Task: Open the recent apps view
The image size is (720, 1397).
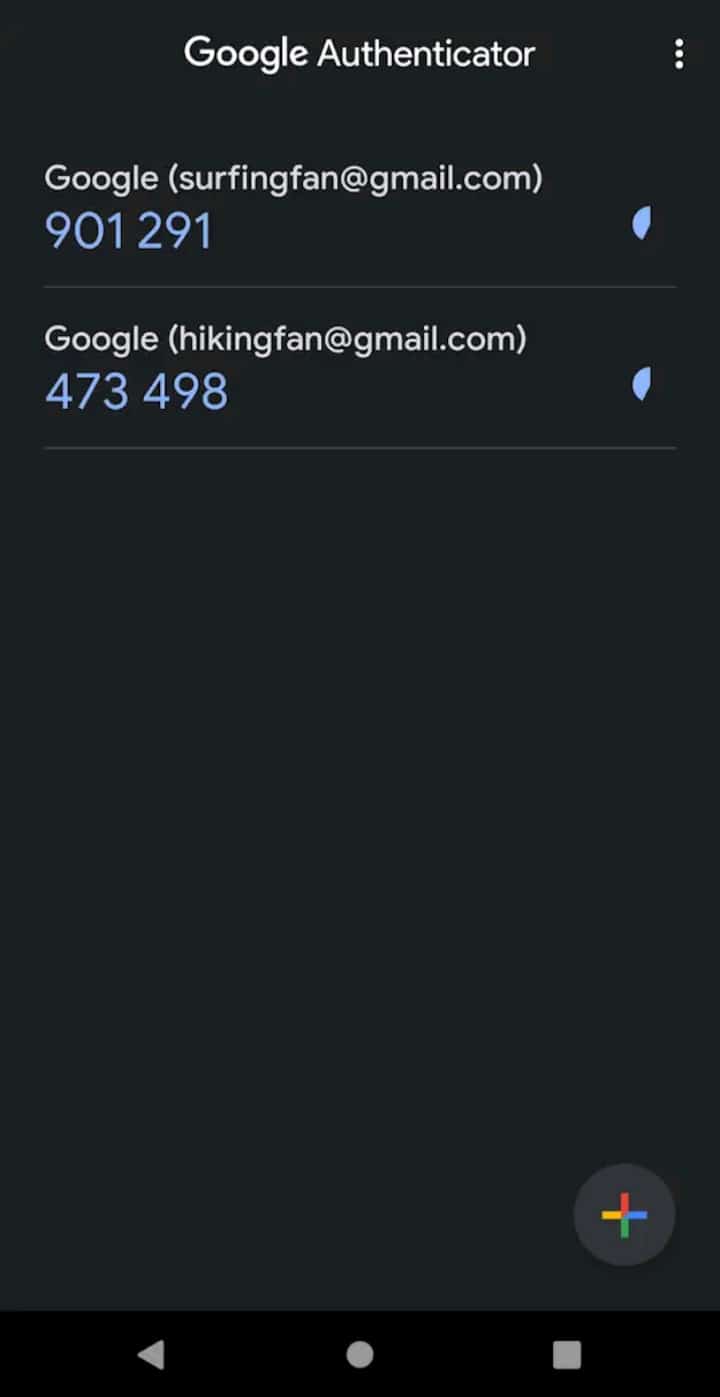Action: coord(567,1354)
